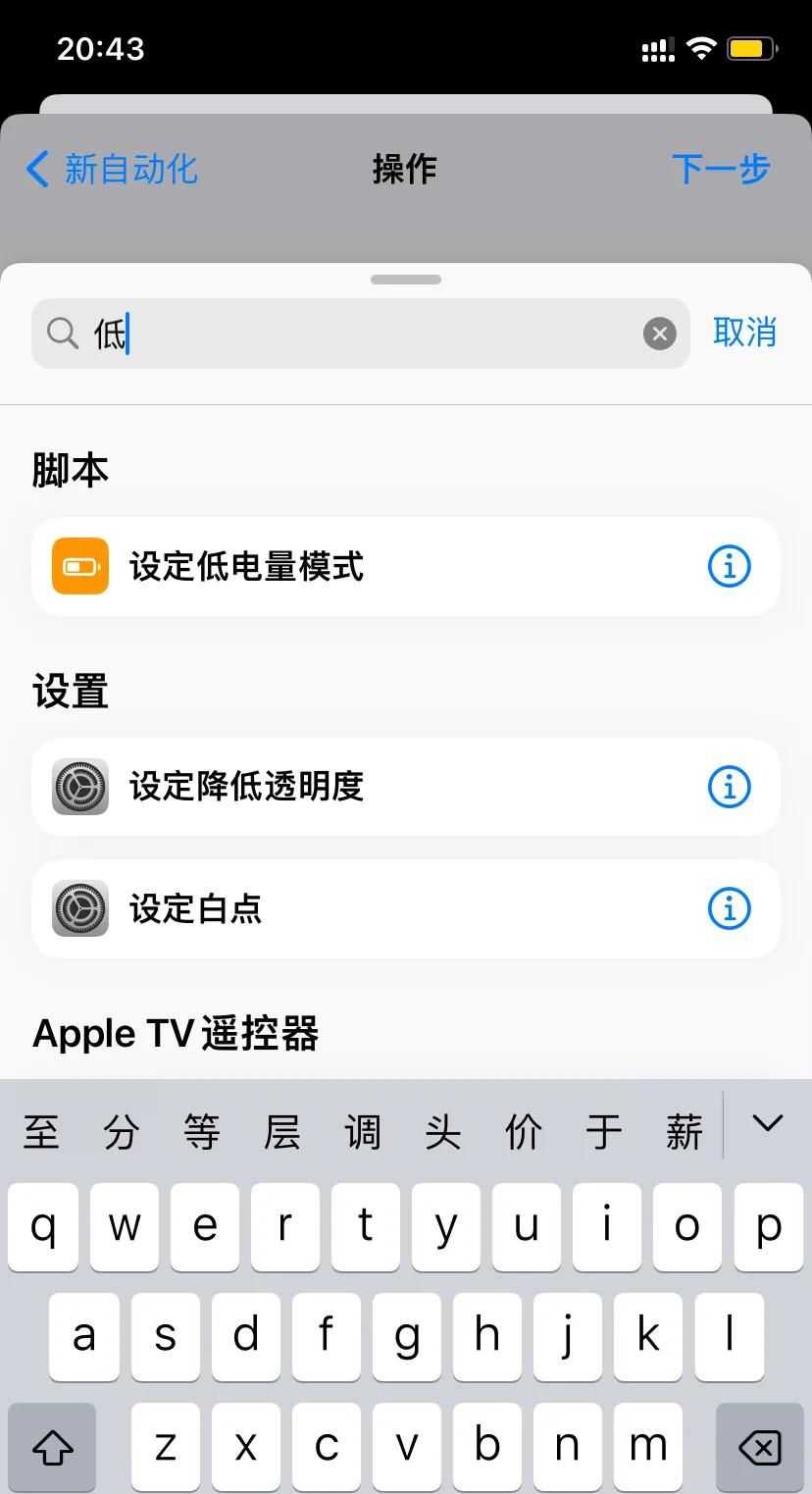Image resolution: width=812 pixels, height=1494 pixels.
Task: Tap the 取消 button to cancel search
Action: click(x=745, y=334)
